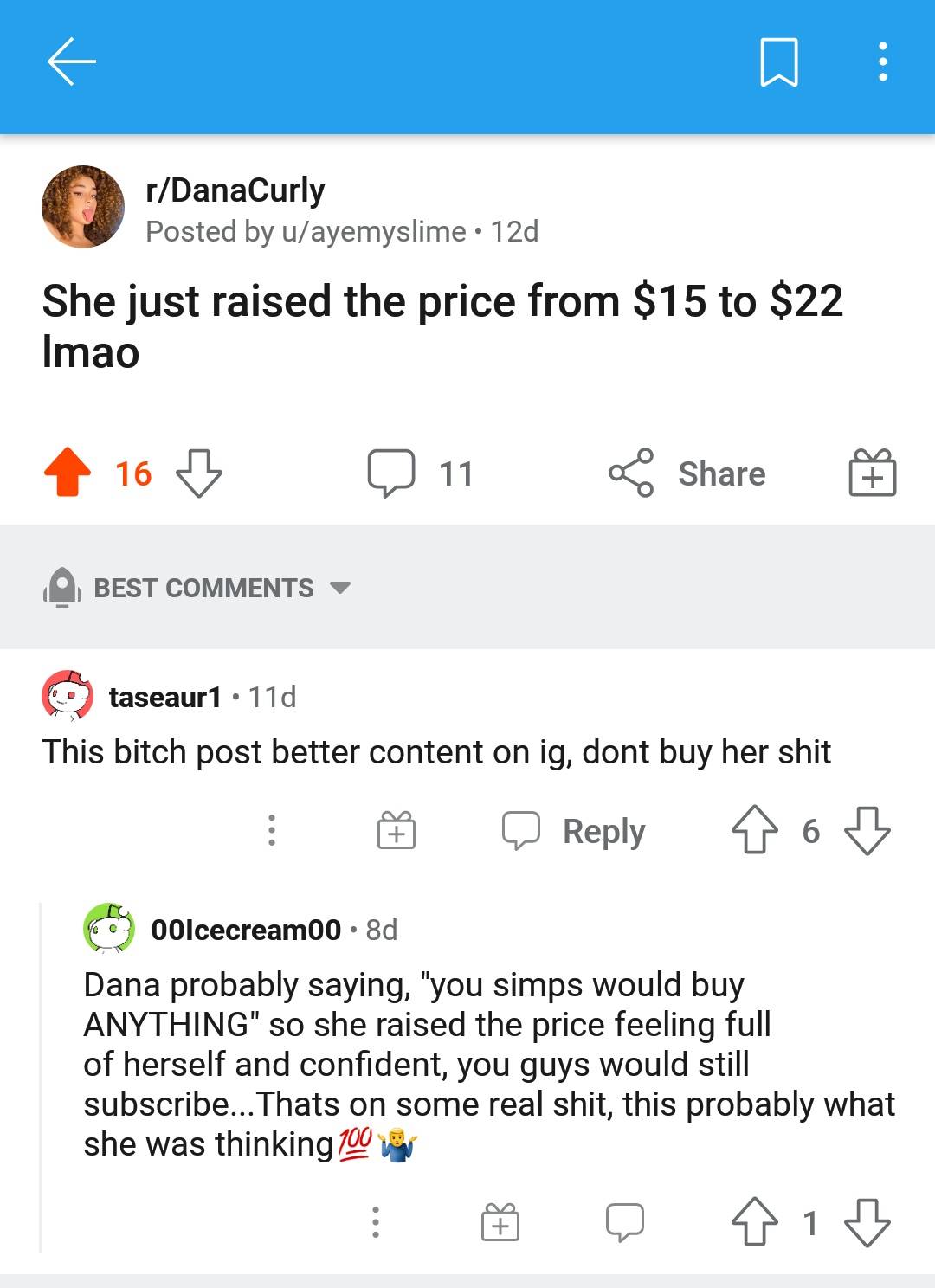Tap the award gift icon under taseaur1's comment

click(396, 830)
